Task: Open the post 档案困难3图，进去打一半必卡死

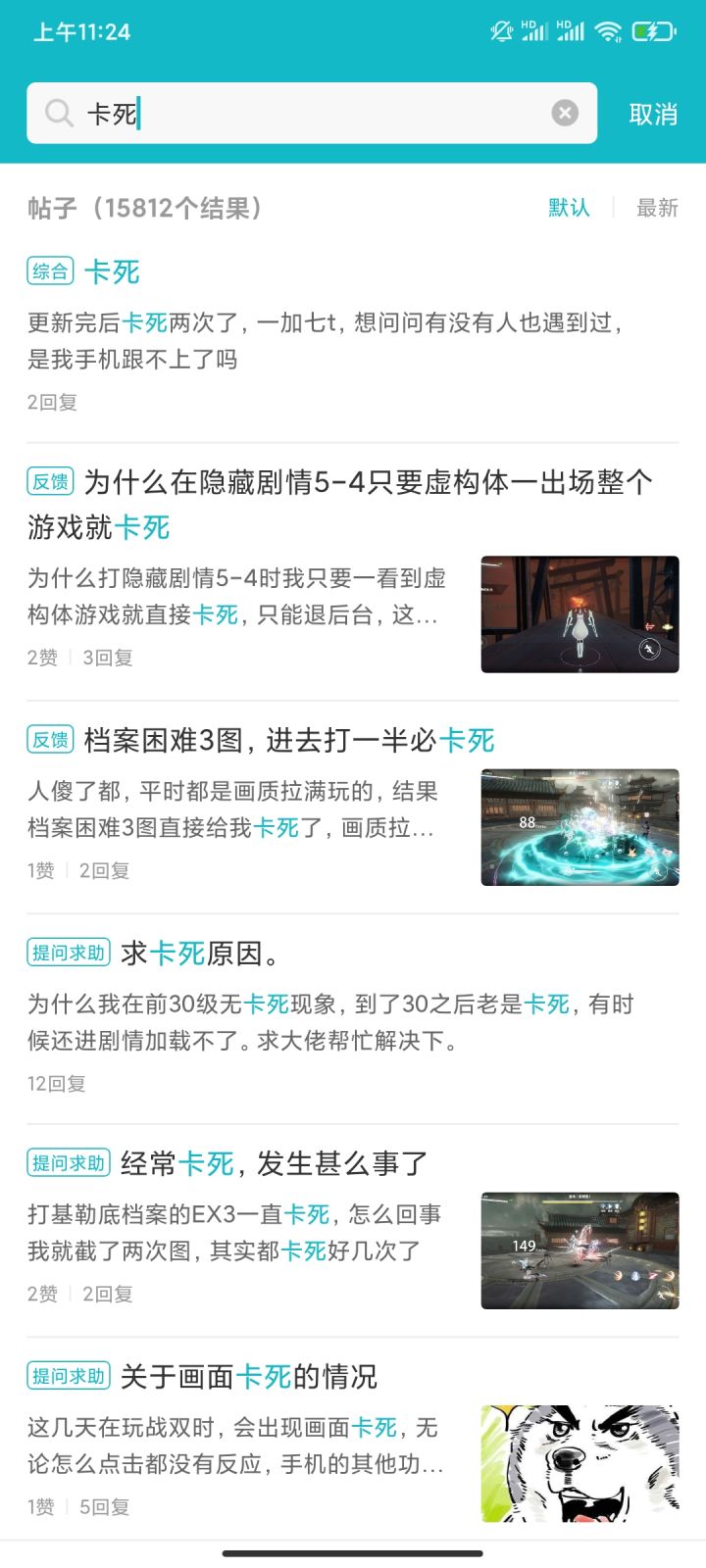Action: pyautogui.click(x=353, y=805)
